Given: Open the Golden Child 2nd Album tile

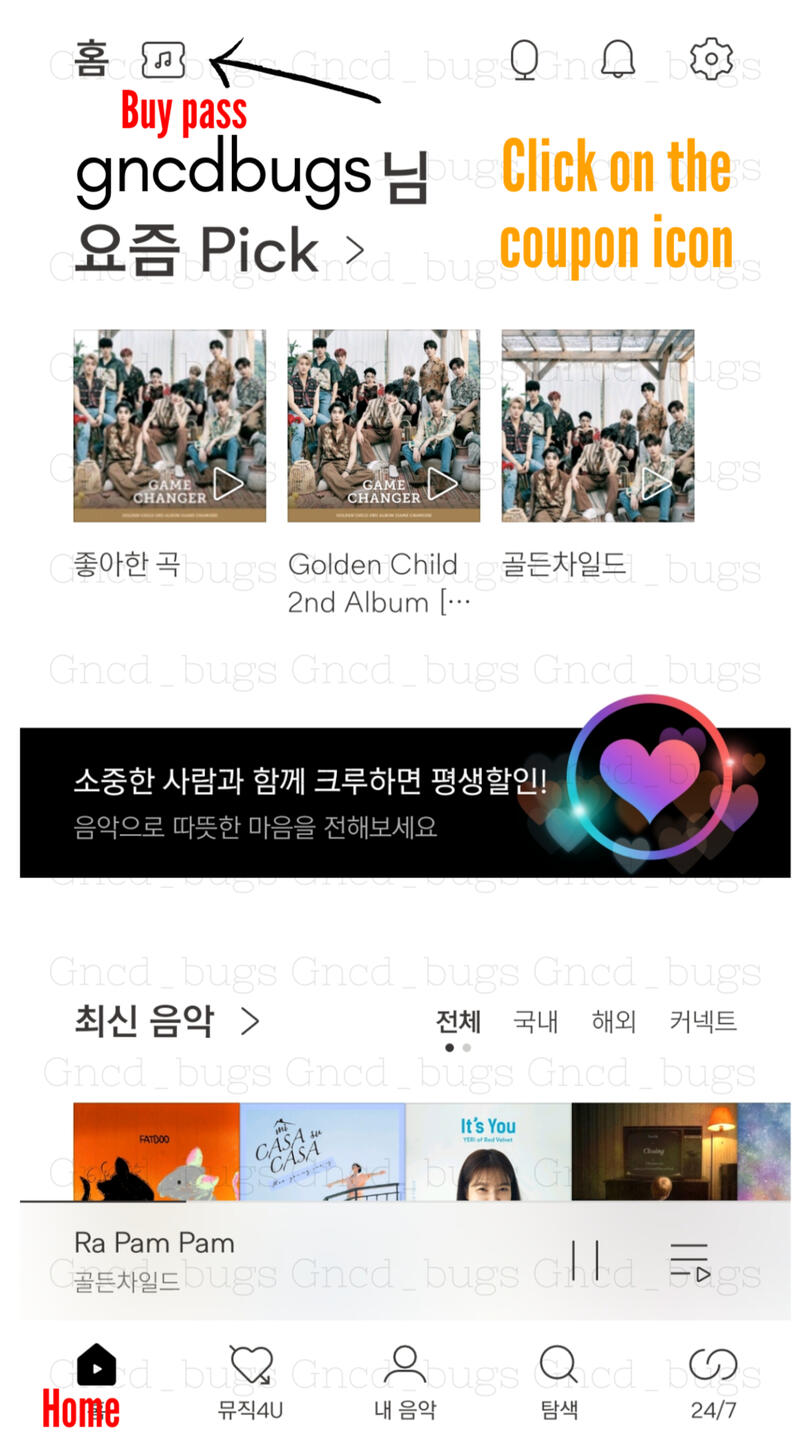Looking at the screenshot, I should pos(384,426).
